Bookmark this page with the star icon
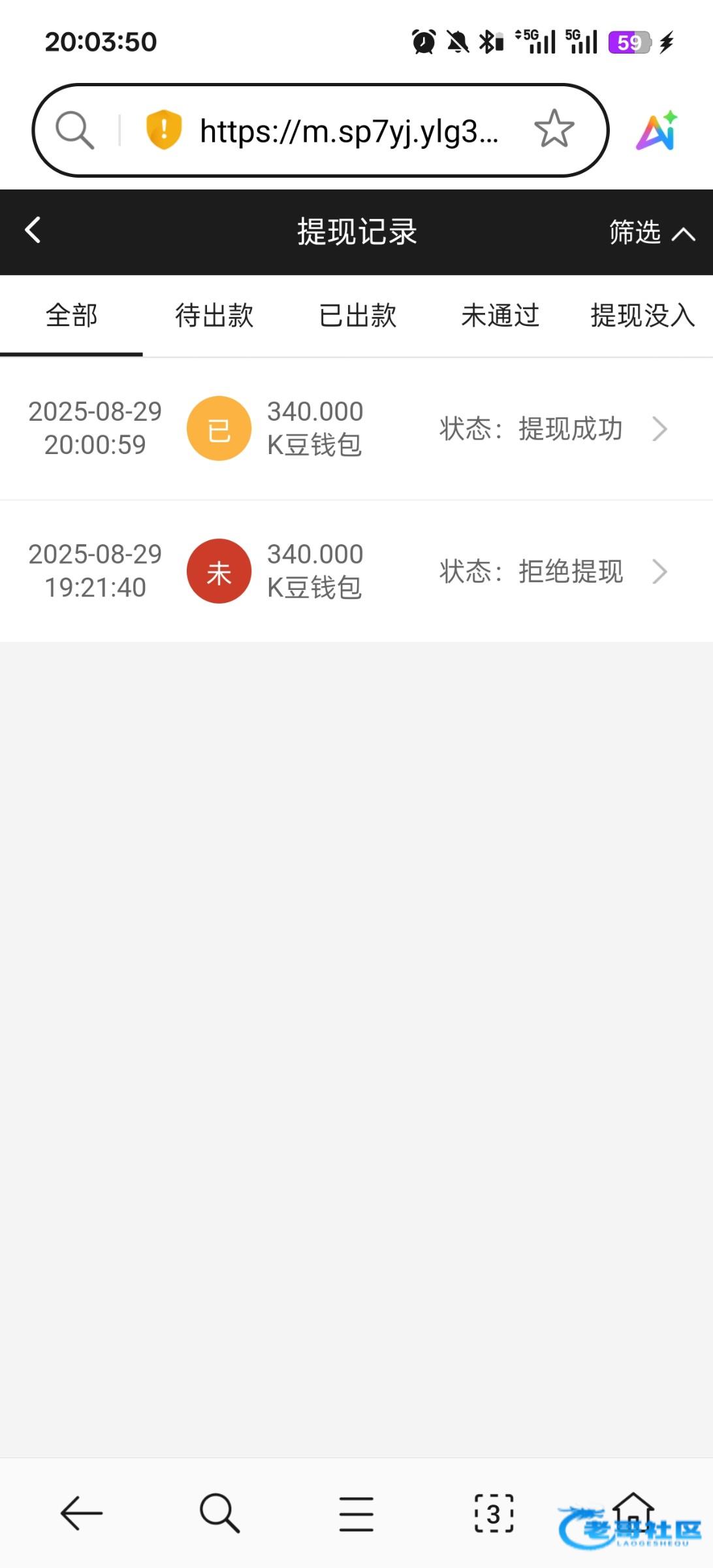The height and width of the screenshot is (1568, 713). pos(554,129)
